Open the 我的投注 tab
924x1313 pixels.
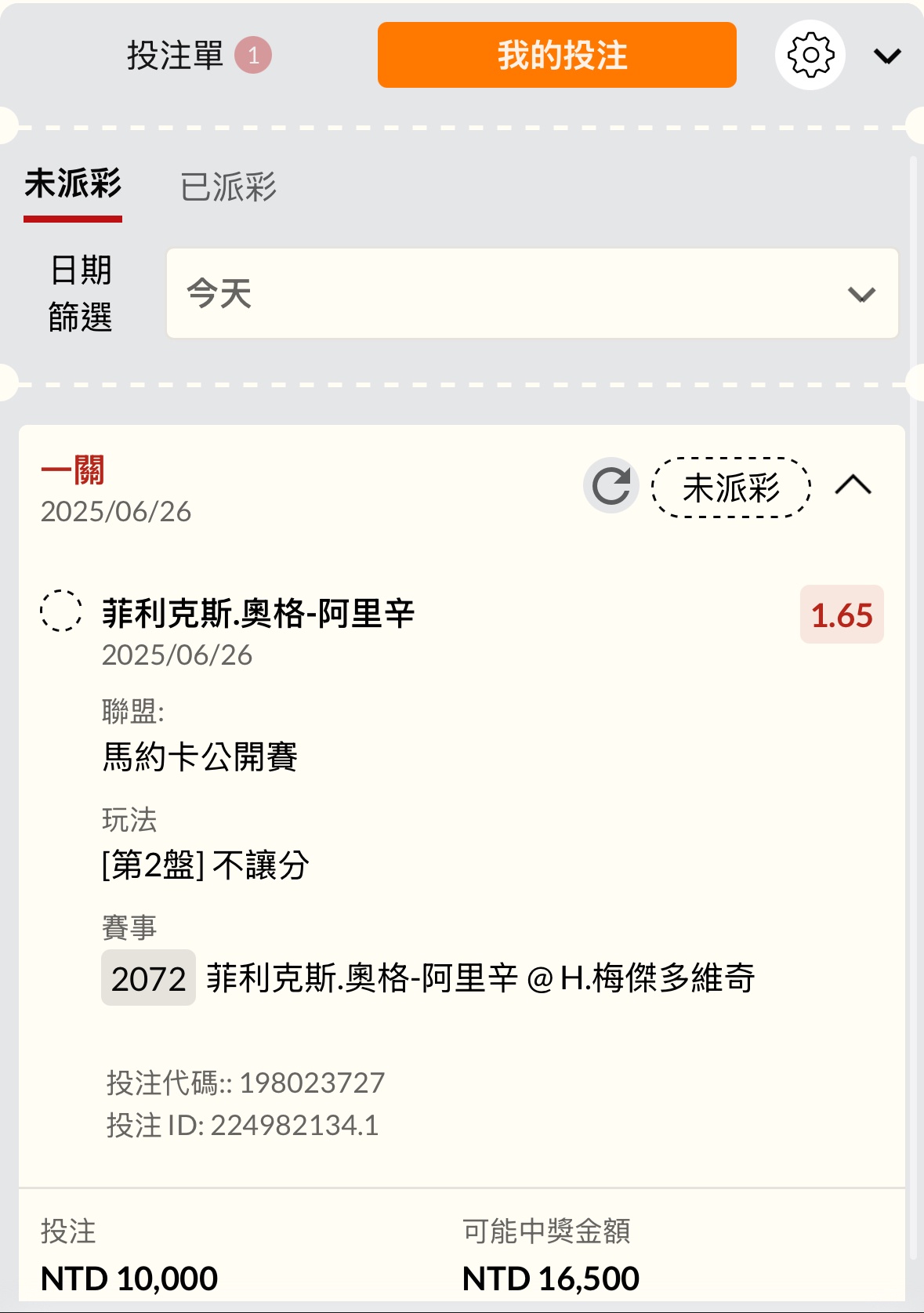click(x=556, y=56)
